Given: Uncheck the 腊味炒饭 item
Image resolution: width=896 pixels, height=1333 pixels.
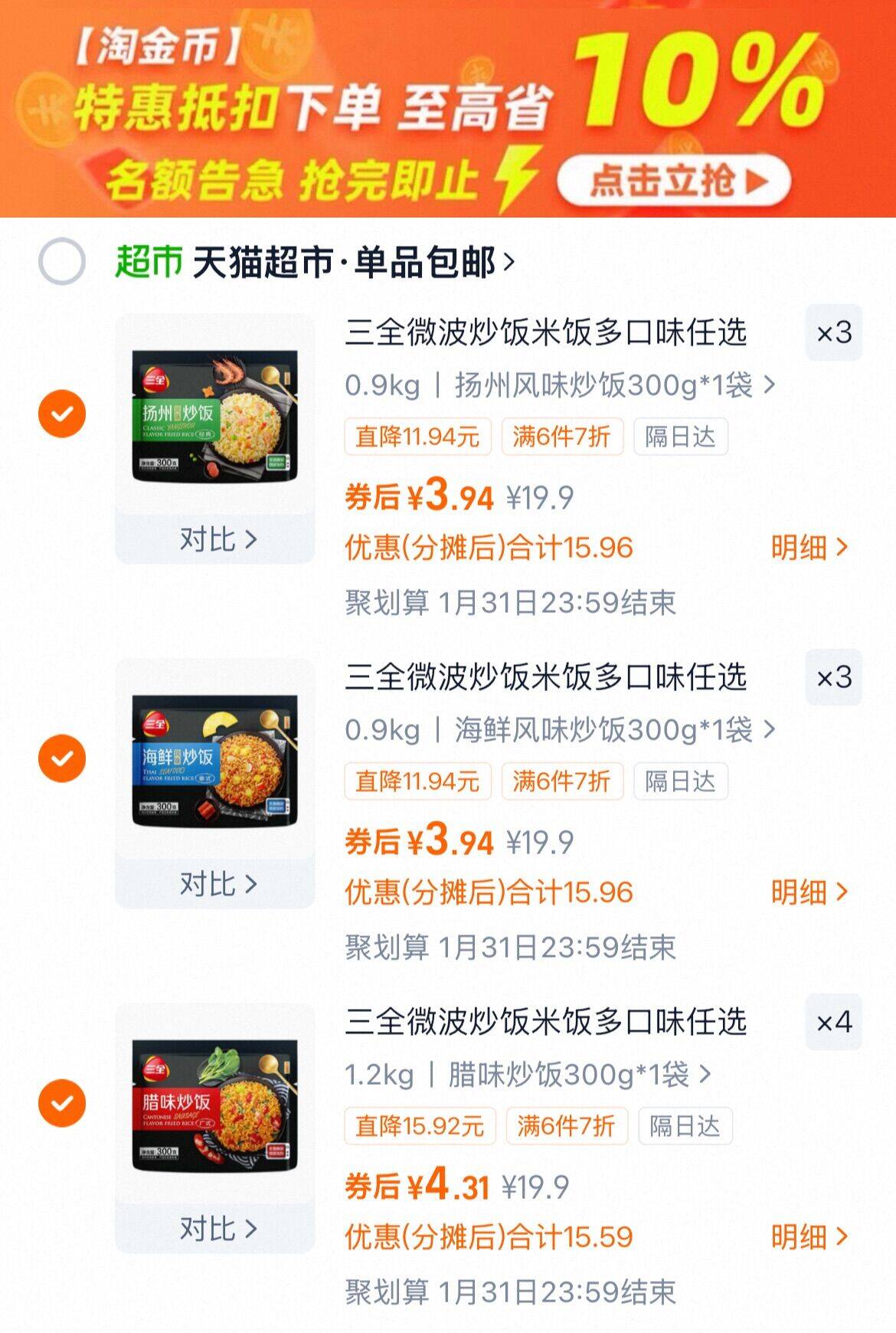Looking at the screenshot, I should (62, 1103).
